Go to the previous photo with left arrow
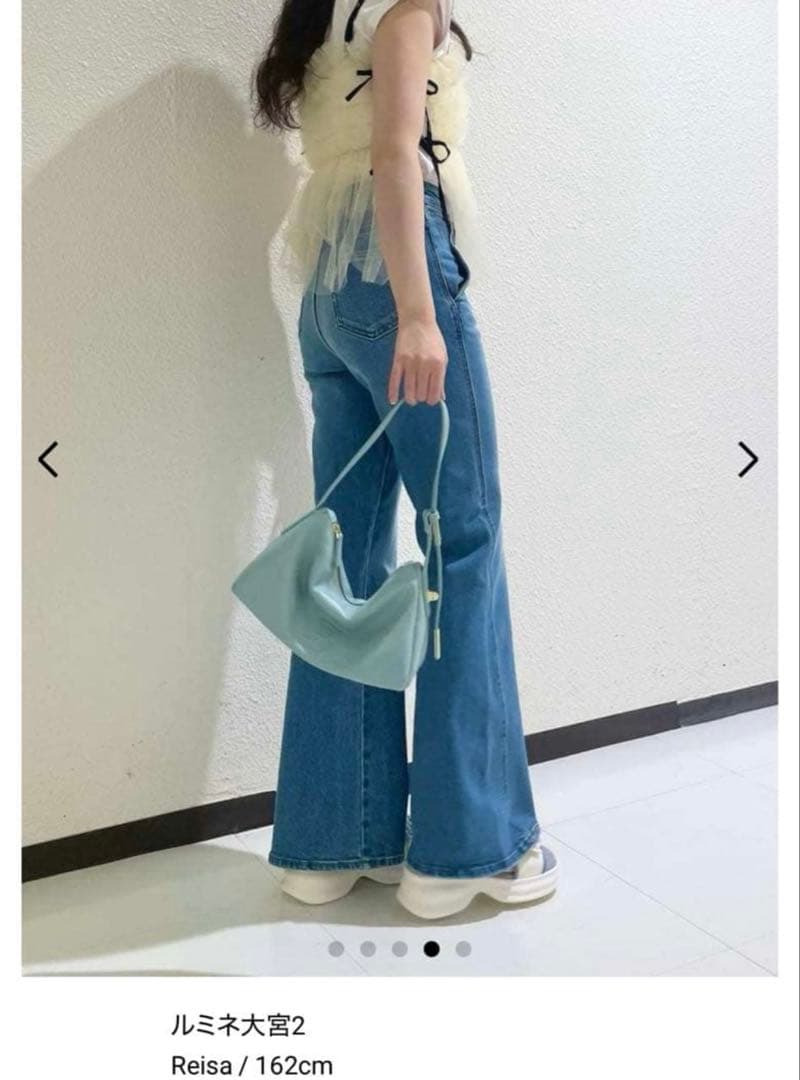 (48, 459)
